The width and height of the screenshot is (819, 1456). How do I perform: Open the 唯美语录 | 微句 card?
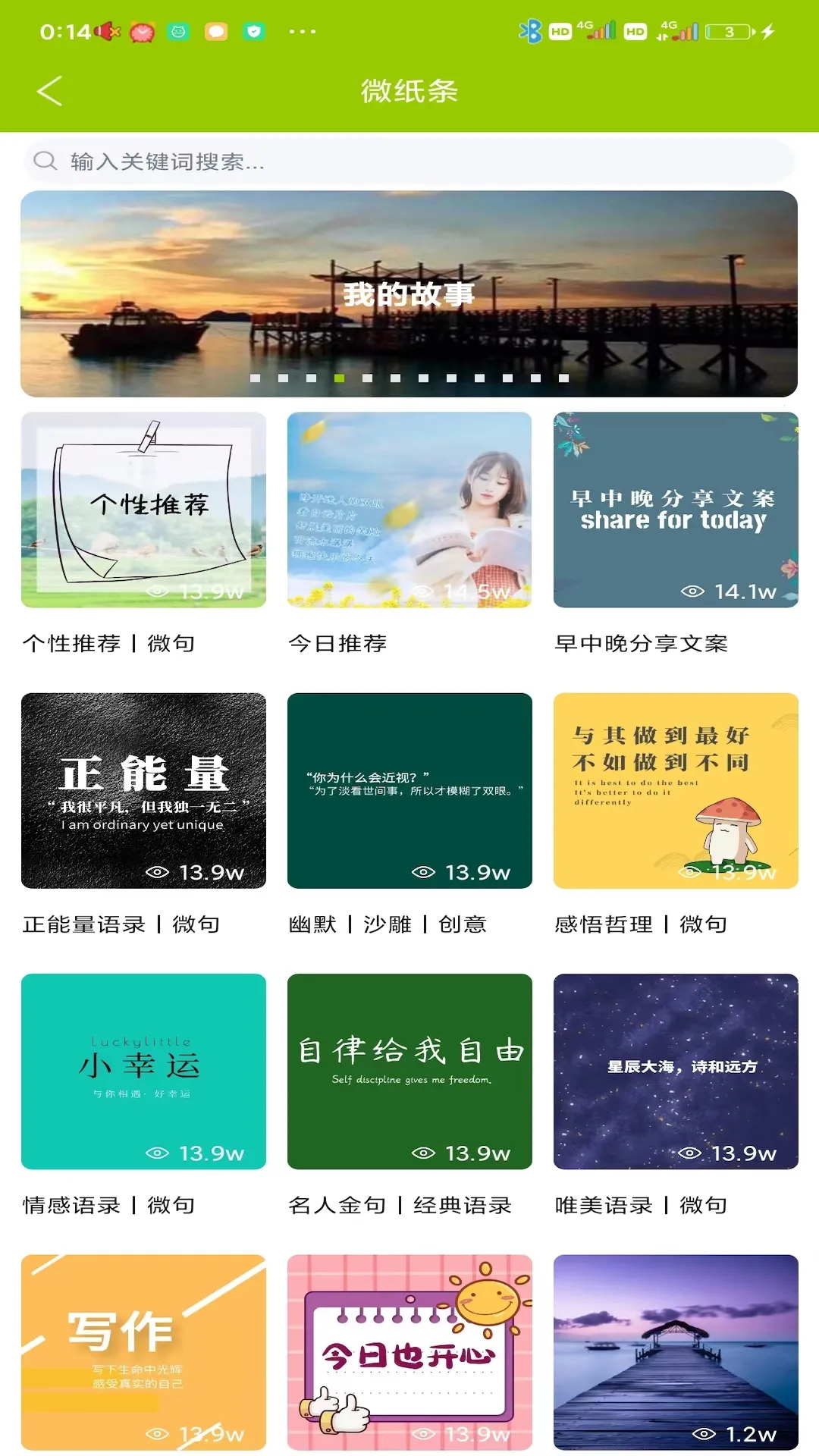click(x=676, y=1071)
